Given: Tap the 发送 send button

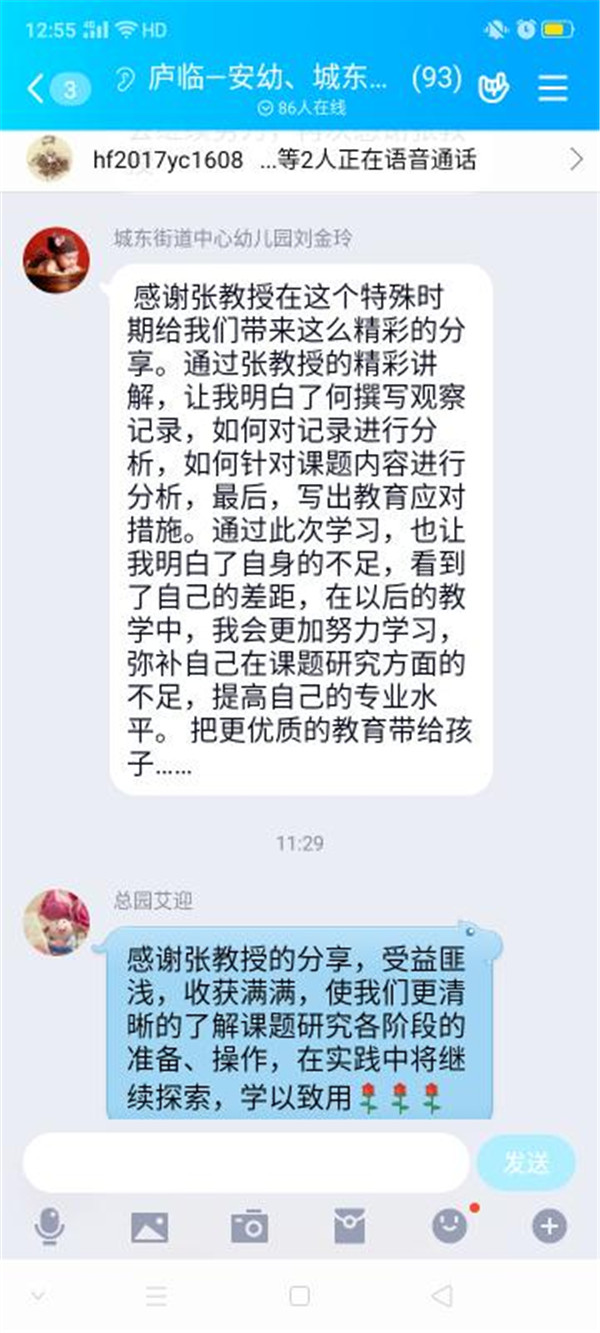Looking at the screenshot, I should (526, 1162).
